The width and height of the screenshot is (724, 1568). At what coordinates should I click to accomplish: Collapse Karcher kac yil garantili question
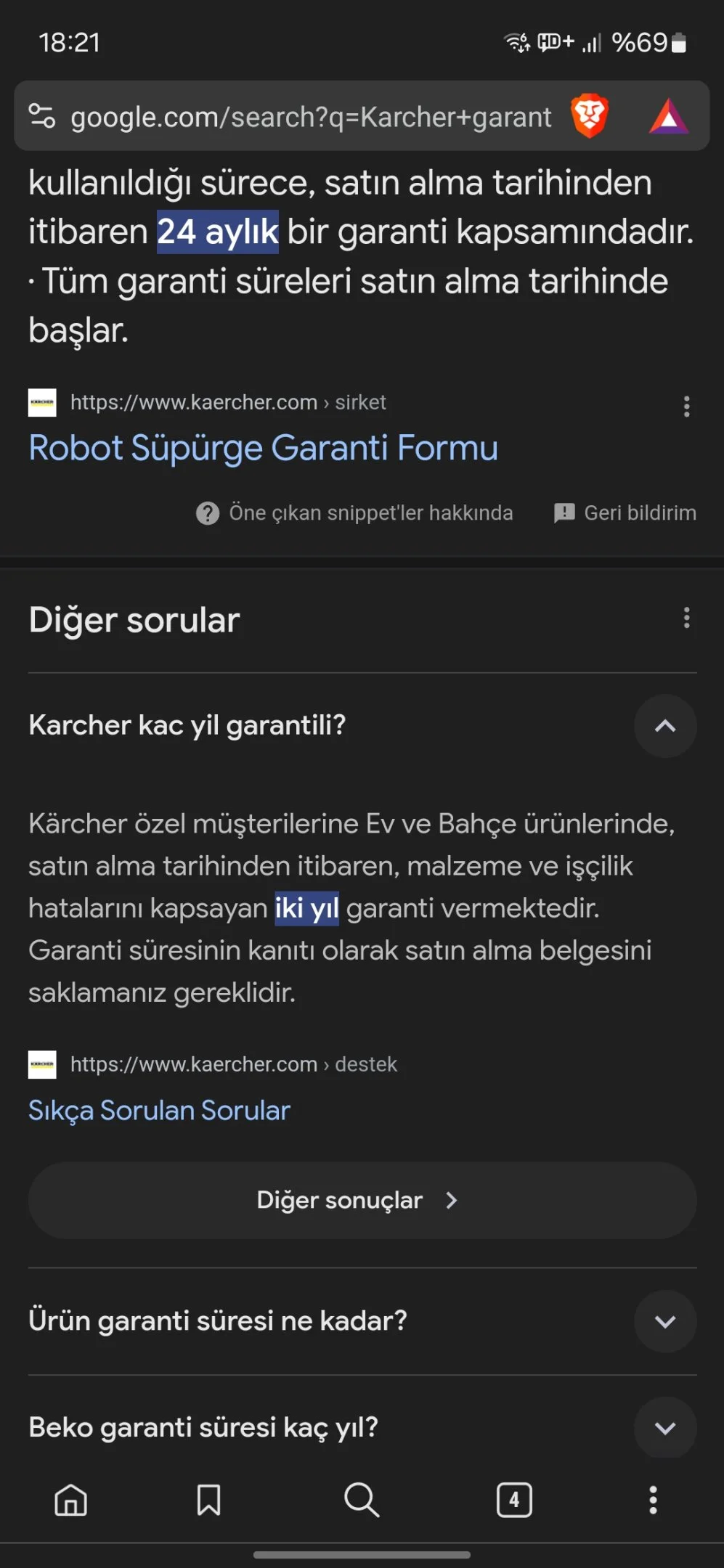click(x=665, y=726)
